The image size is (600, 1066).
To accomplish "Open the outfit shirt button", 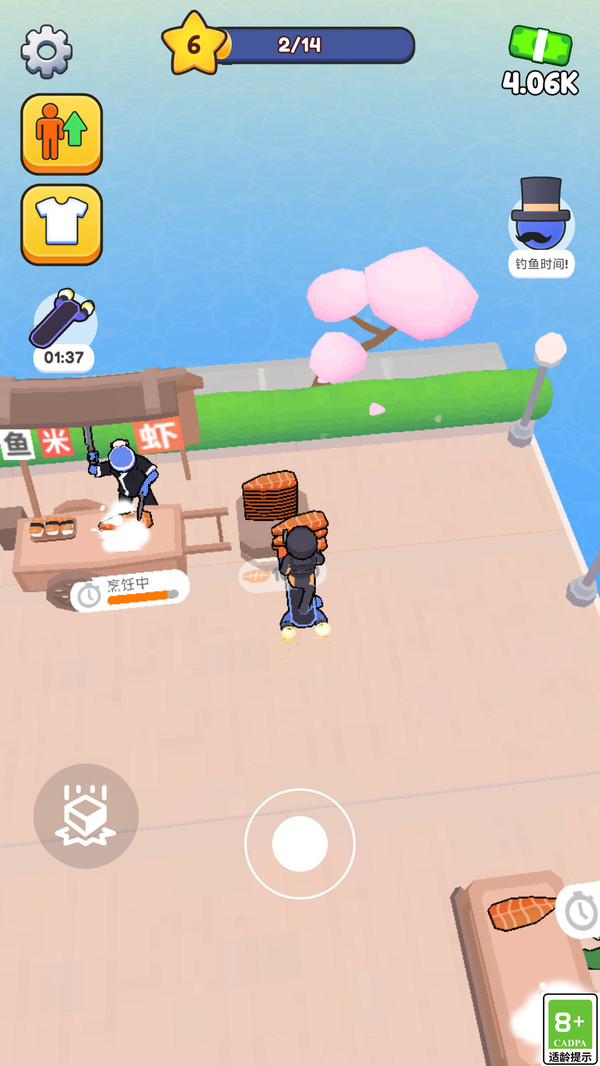I will 61,223.
